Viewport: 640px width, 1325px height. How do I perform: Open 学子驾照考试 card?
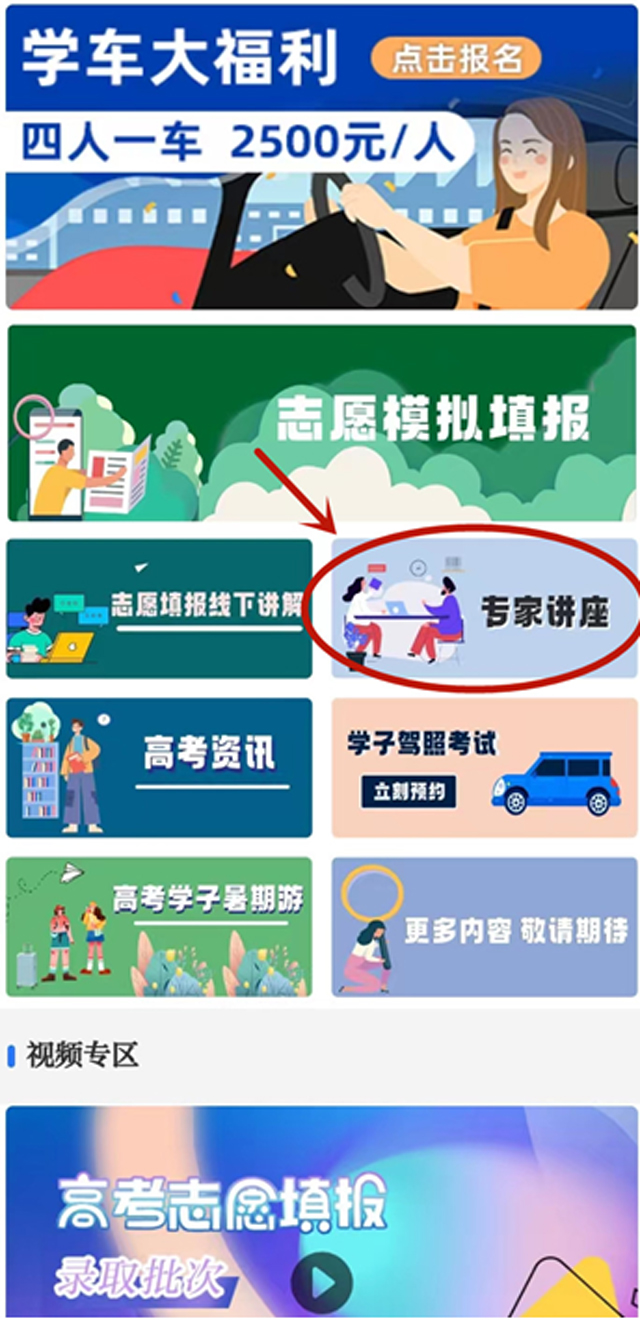click(485, 767)
